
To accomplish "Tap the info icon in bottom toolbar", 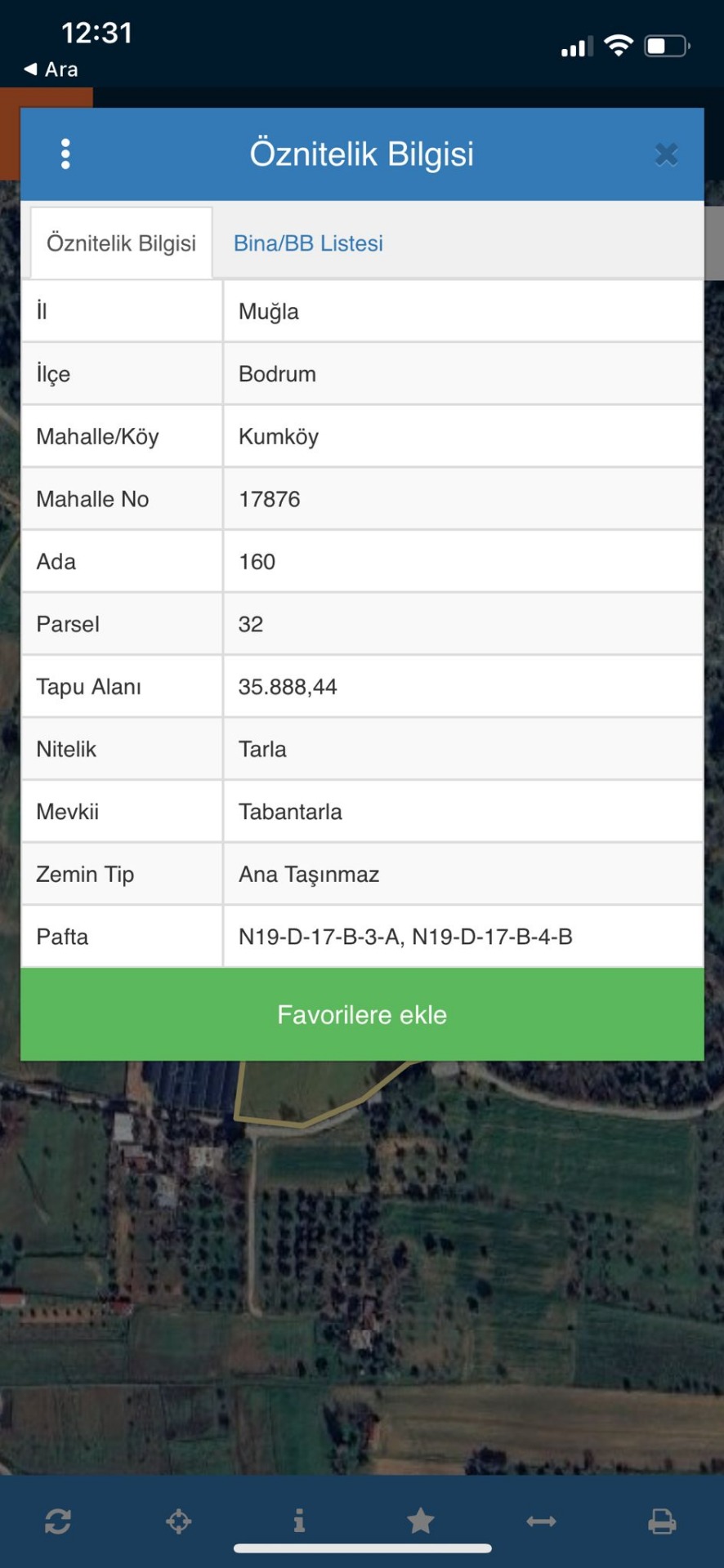I will click(299, 1521).
